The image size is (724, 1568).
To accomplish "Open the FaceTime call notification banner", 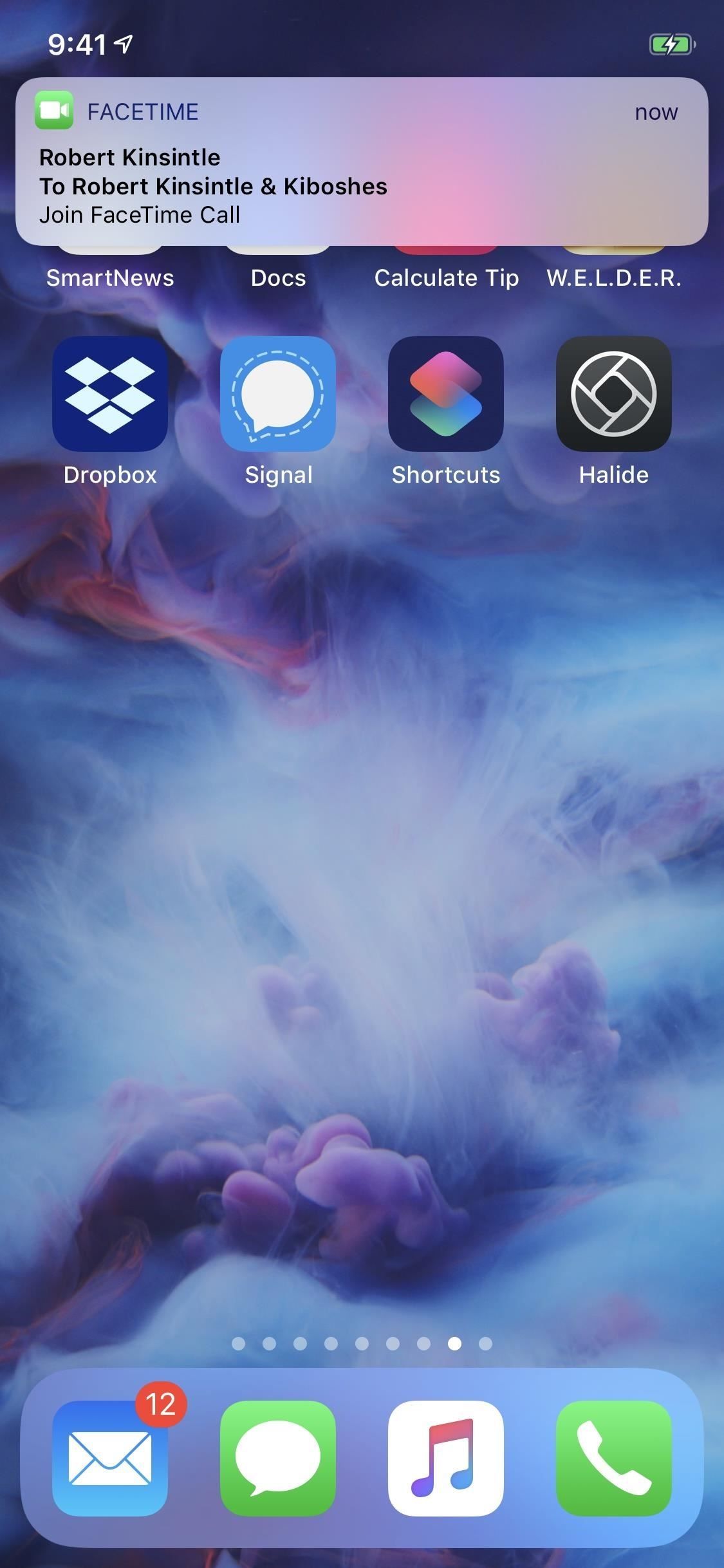I will point(362,162).
